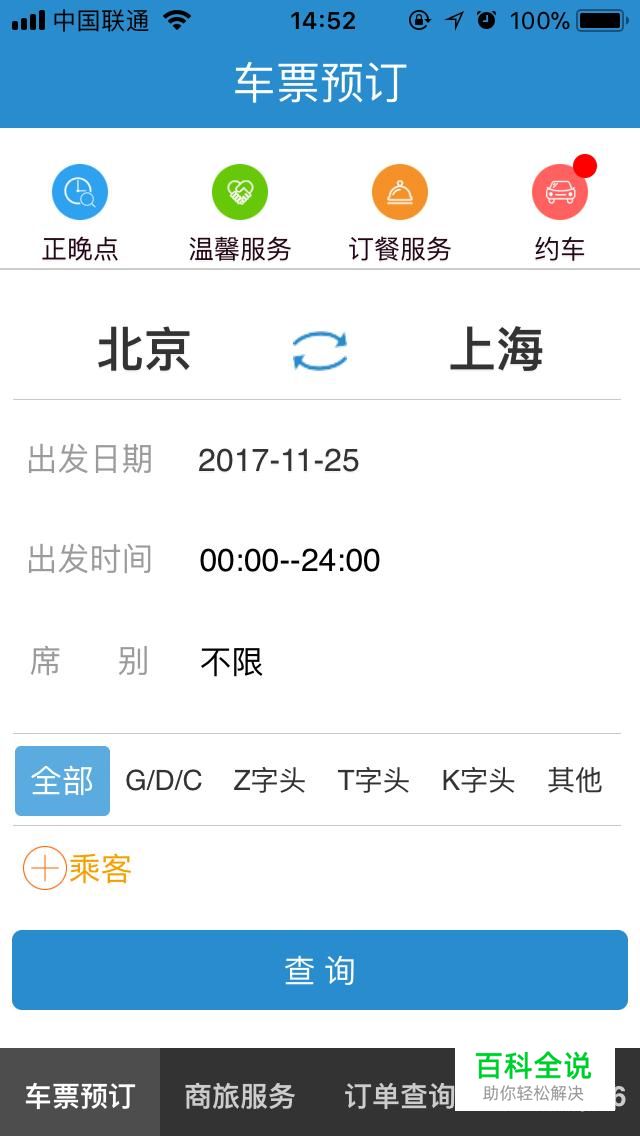
Task: Filter by G/D/C trains
Action: pos(164,781)
